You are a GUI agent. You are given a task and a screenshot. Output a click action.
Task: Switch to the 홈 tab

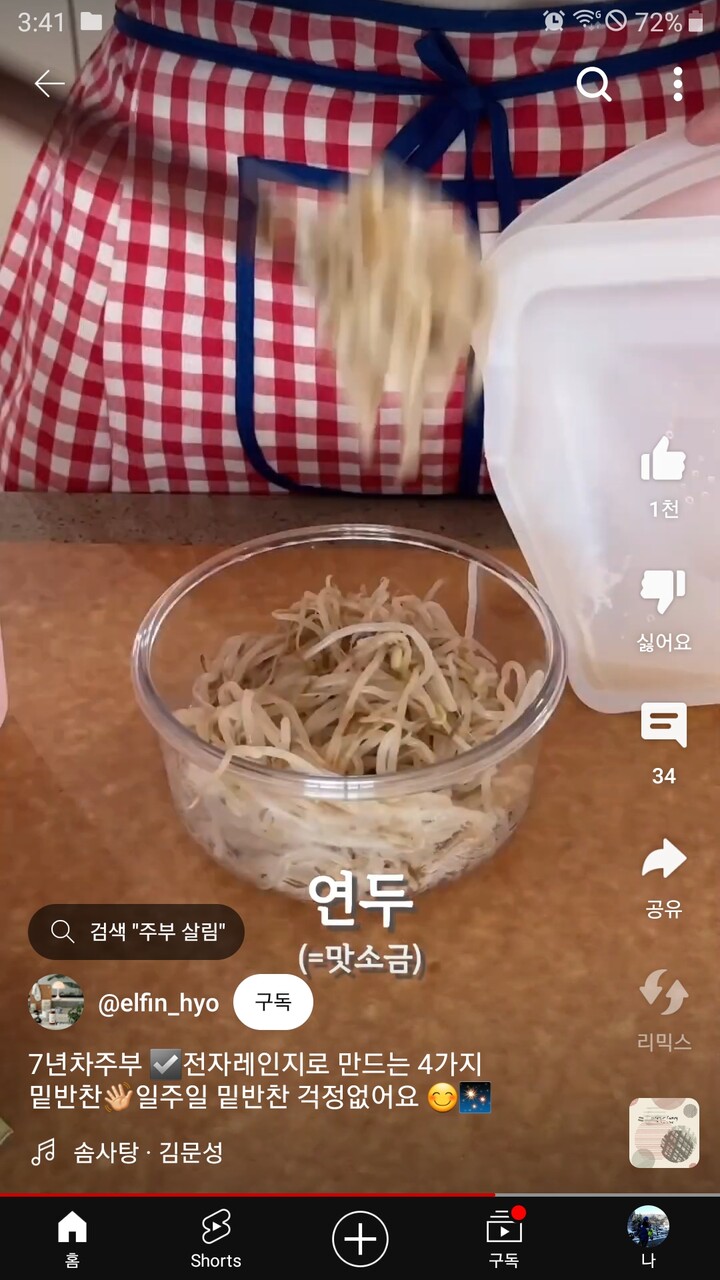(72, 1239)
